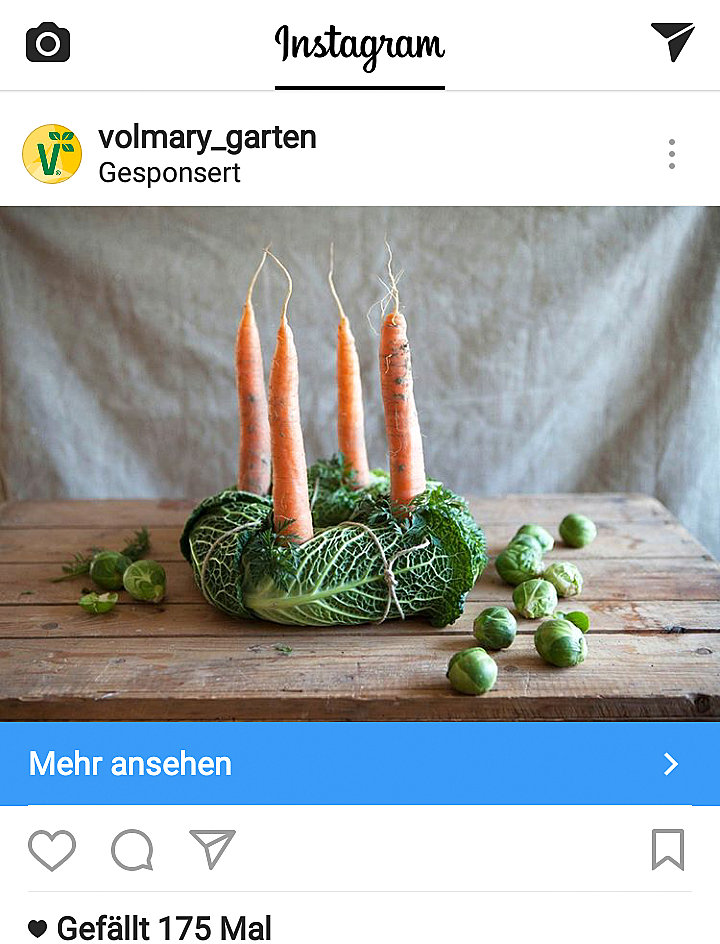Viewport: 720px width, 944px height.
Task: Like the volmary_garten post
Action: [x=52, y=850]
